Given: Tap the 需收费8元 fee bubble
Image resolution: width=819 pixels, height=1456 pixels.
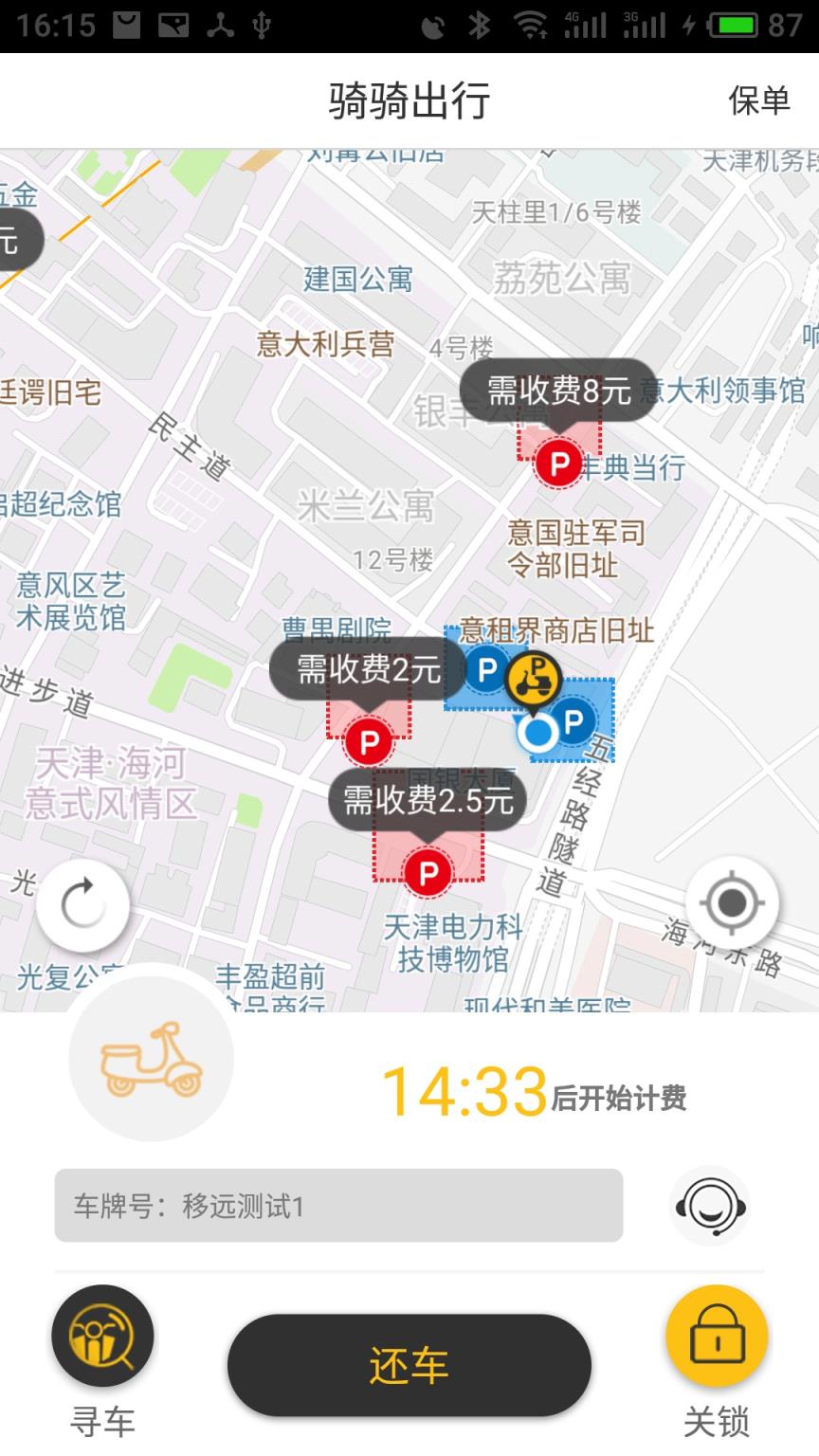Looking at the screenshot, I should coord(557,391).
